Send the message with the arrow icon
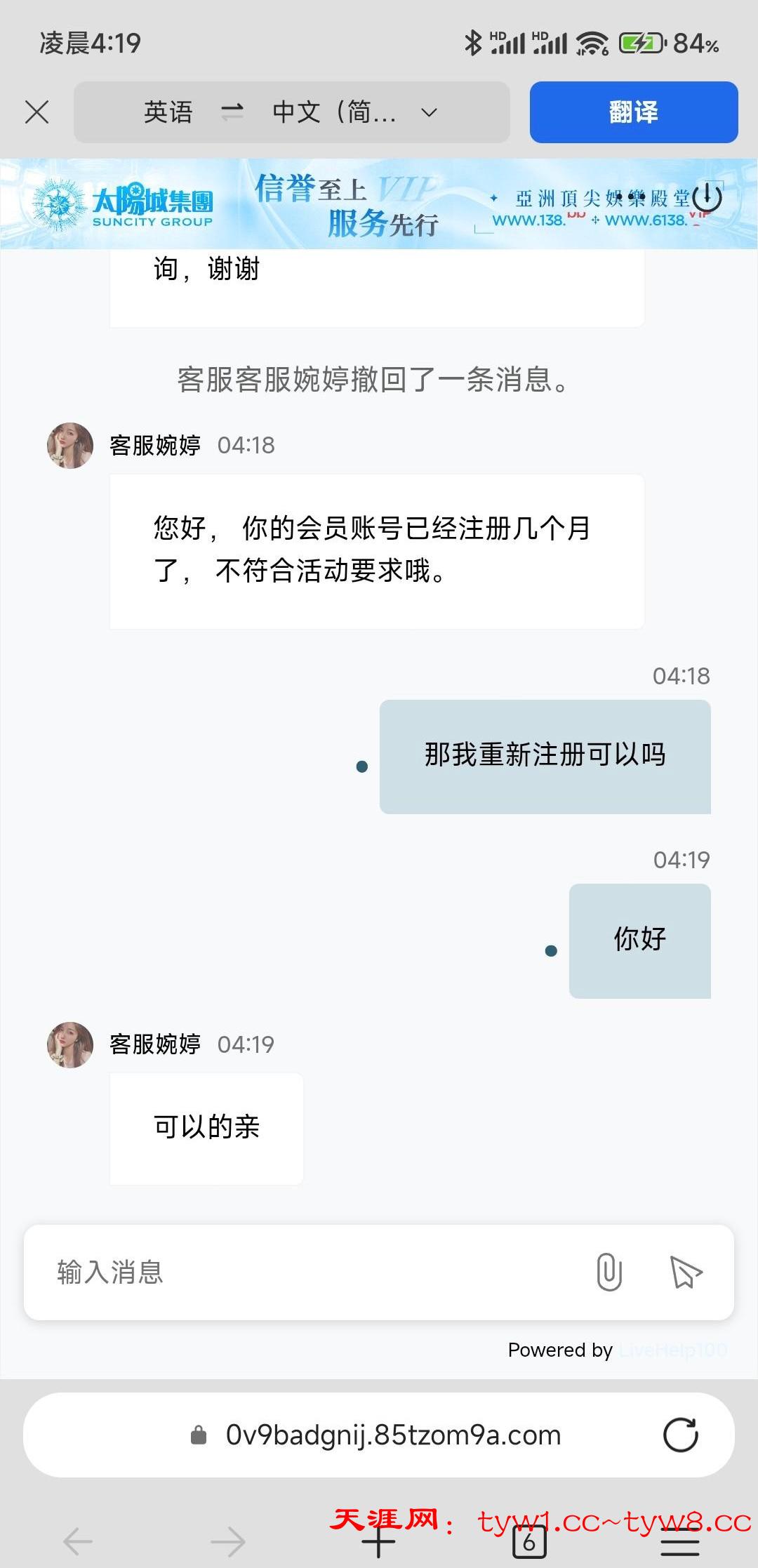 (685, 1272)
